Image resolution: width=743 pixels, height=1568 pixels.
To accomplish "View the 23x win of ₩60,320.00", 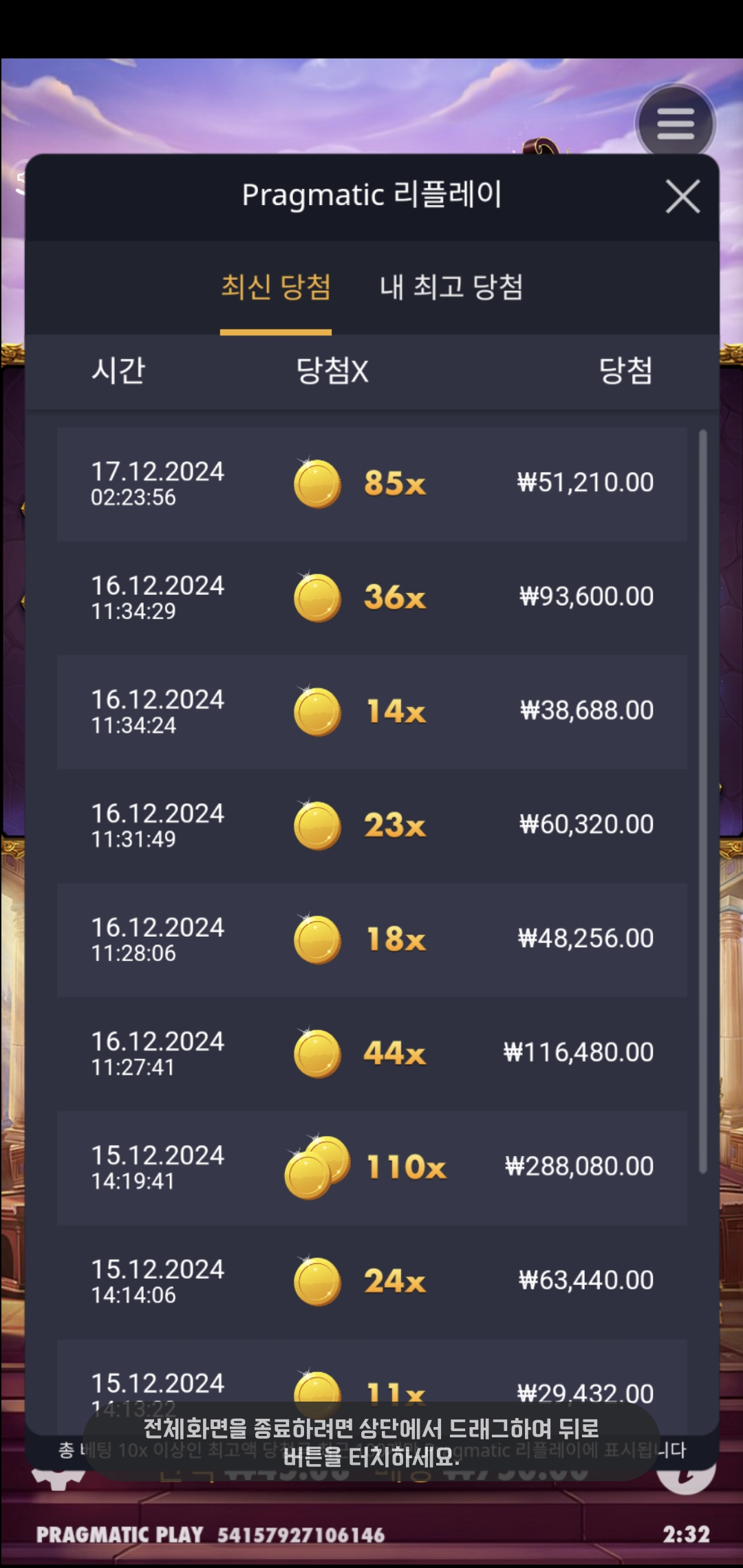I will 371,825.
